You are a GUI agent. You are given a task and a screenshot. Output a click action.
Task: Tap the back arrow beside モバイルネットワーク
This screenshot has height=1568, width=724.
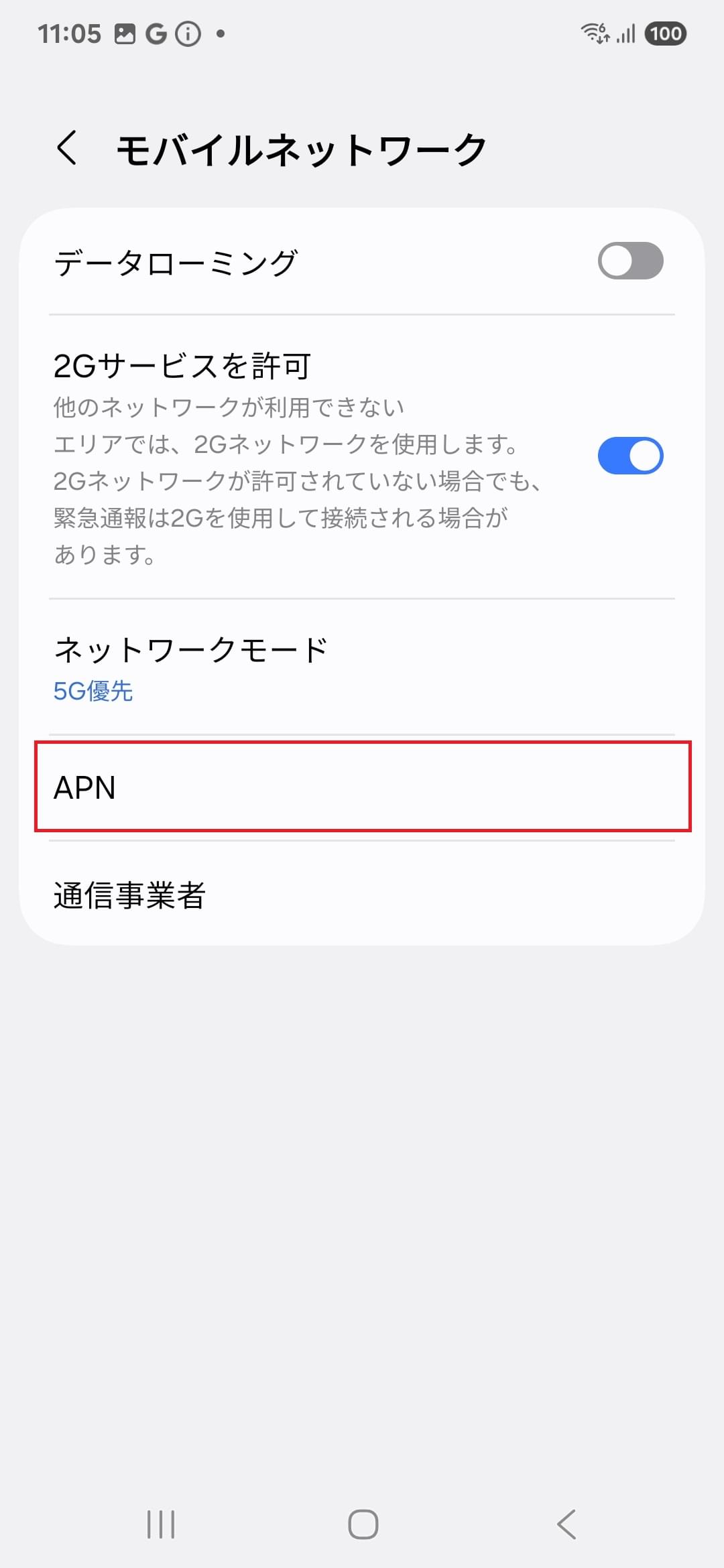pos(67,149)
